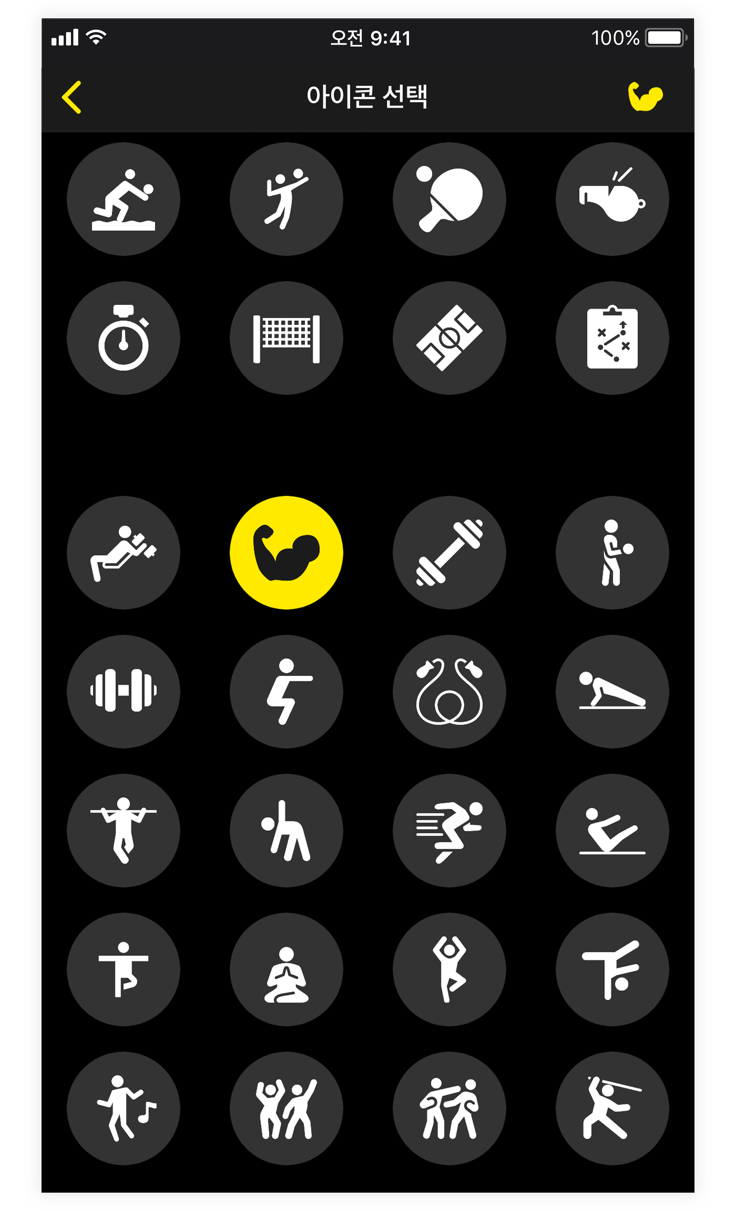
Task: Pick the squat pose icon
Action: 286,691
